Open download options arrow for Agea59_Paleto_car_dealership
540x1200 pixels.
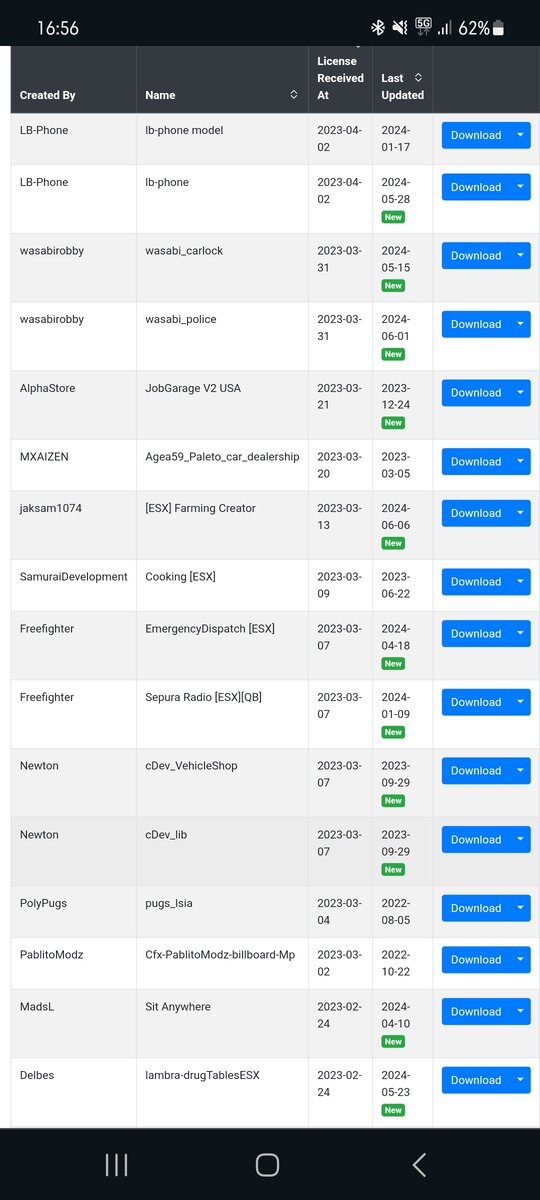point(520,462)
